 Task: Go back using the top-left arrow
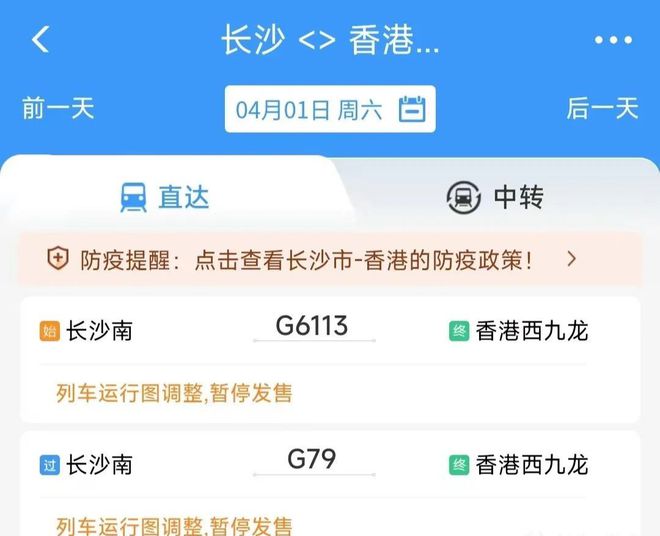pos(40,40)
